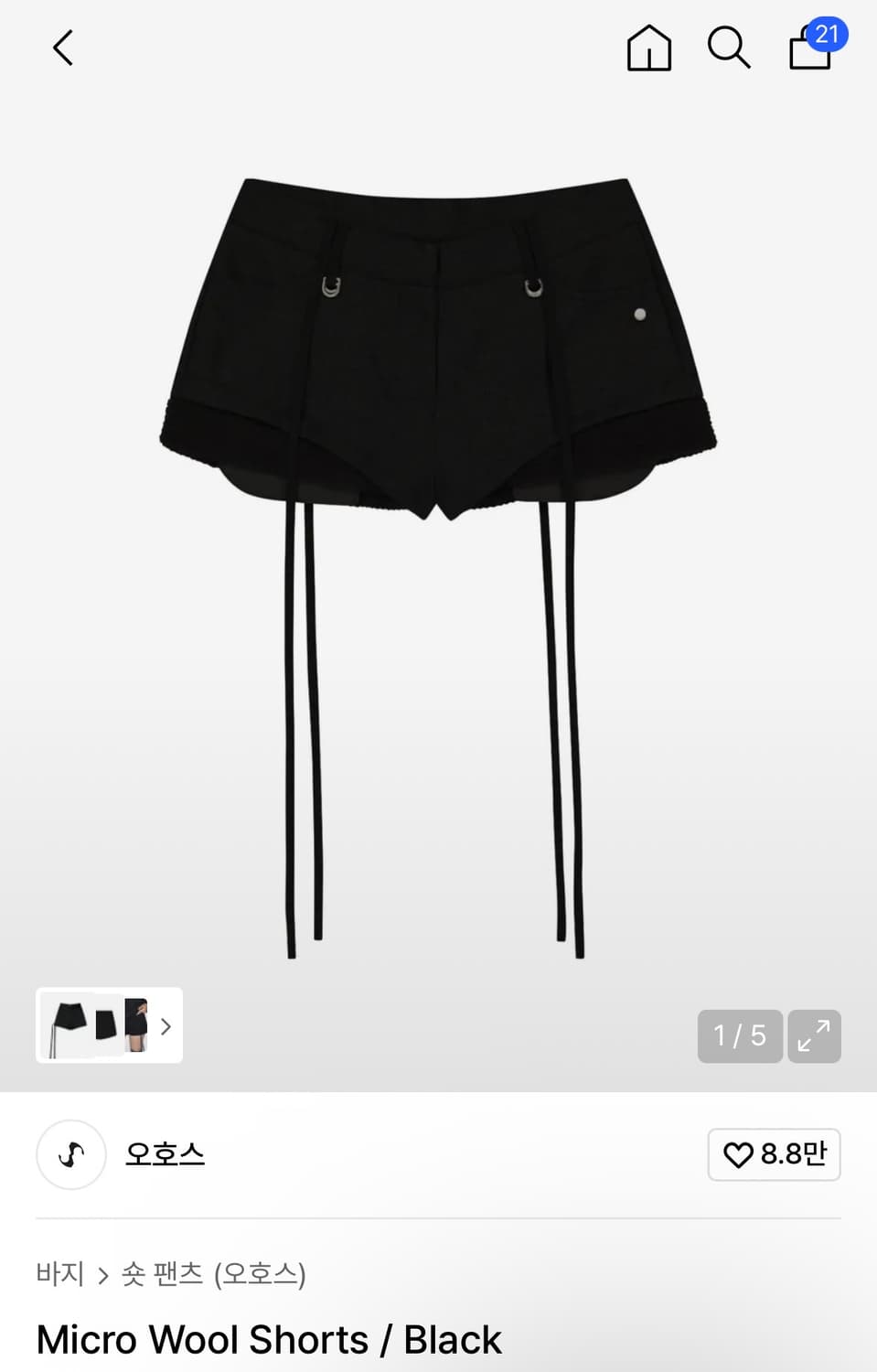Open the search icon
The height and width of the screenshot is (1372, 877).
coord(728,49)
